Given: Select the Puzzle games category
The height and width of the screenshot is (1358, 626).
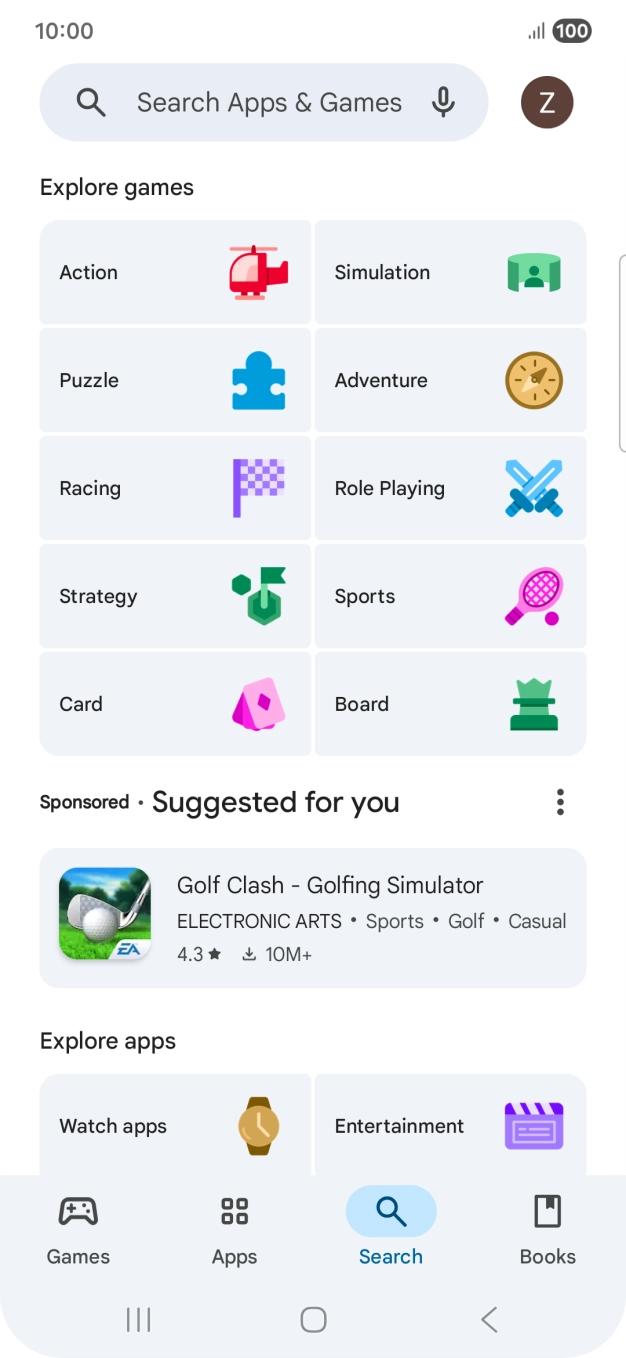Looking at the screenshot, I should click(x=175, y=380).
